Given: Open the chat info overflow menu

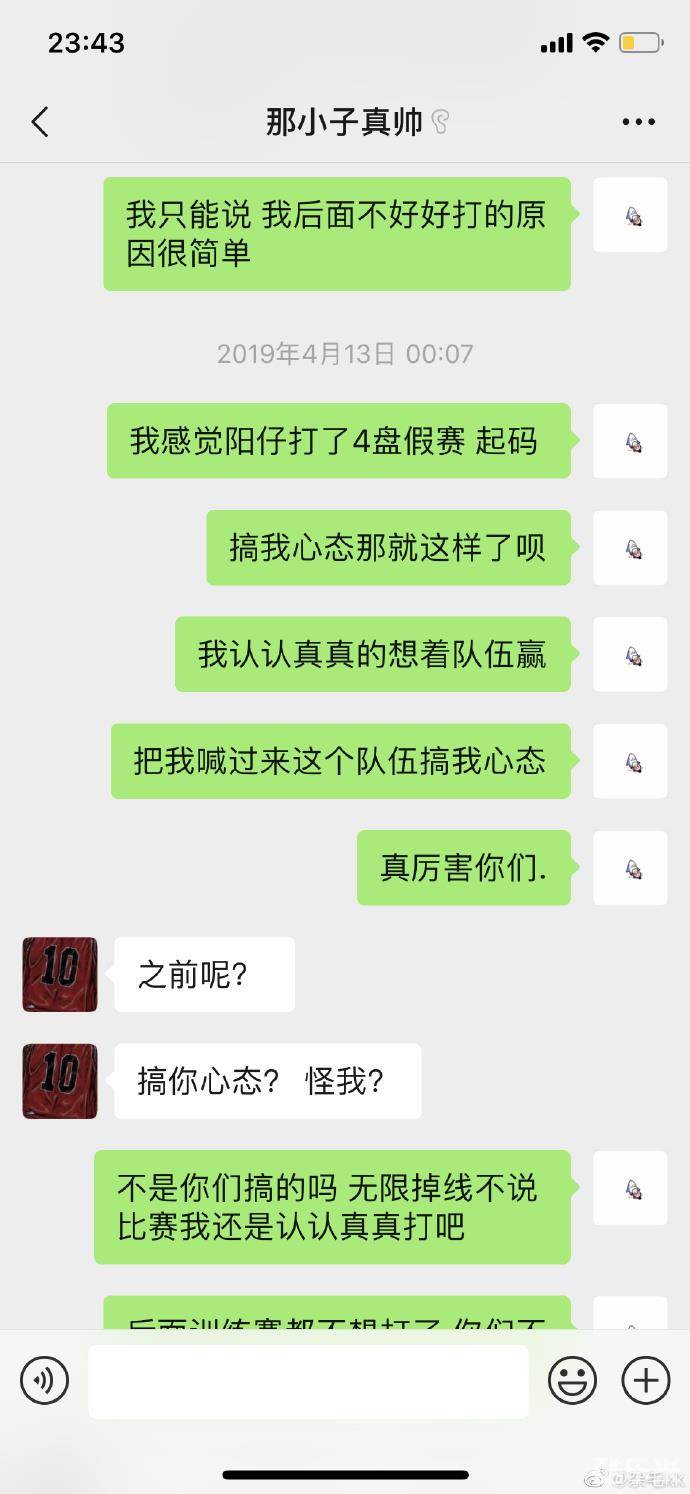Looking at the screenshot, I should (x=638, y=122).
